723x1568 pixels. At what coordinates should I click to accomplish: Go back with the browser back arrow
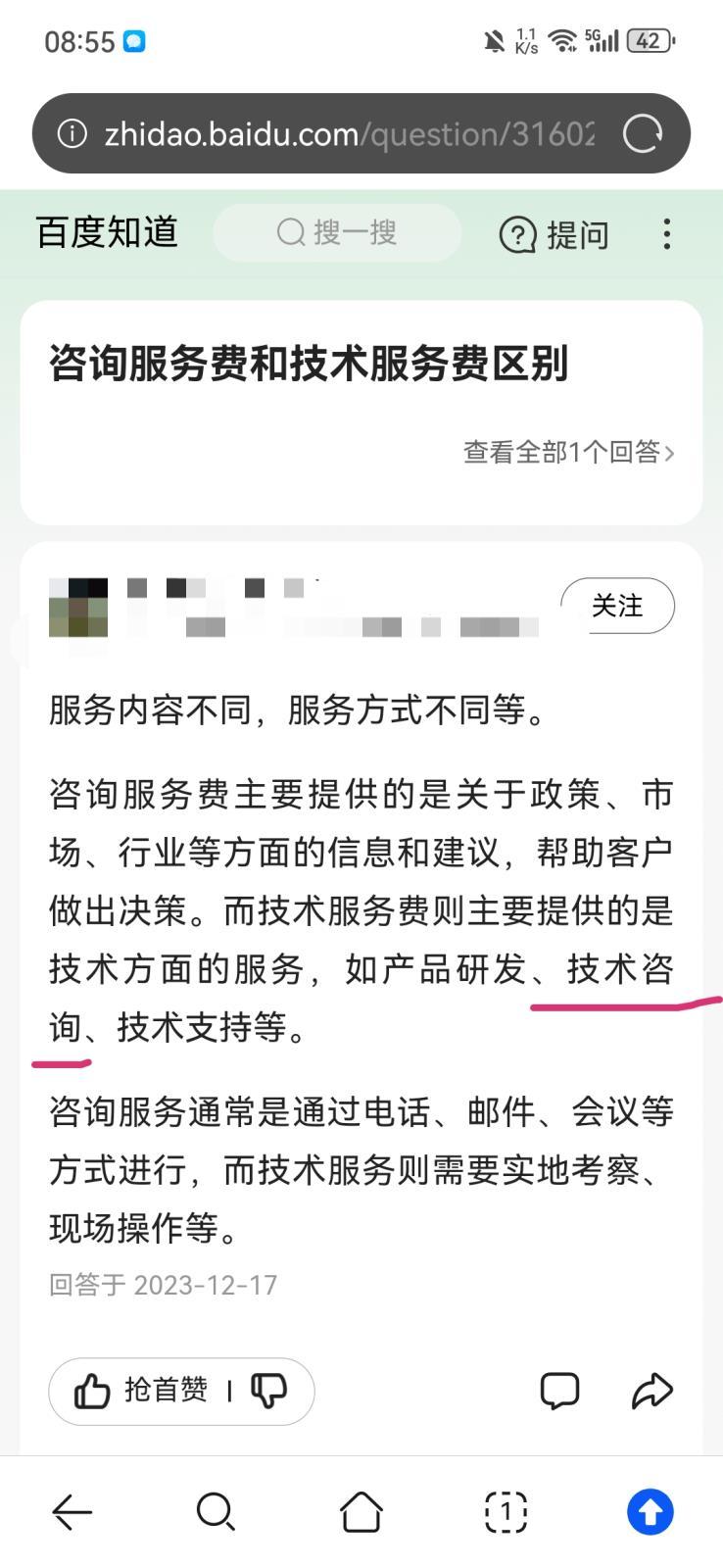click(72, 1512)
